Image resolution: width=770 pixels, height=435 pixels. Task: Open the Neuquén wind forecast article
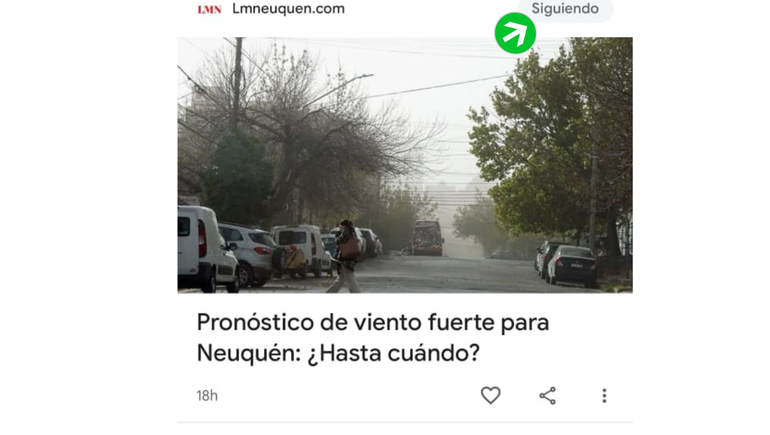[373, 338]
